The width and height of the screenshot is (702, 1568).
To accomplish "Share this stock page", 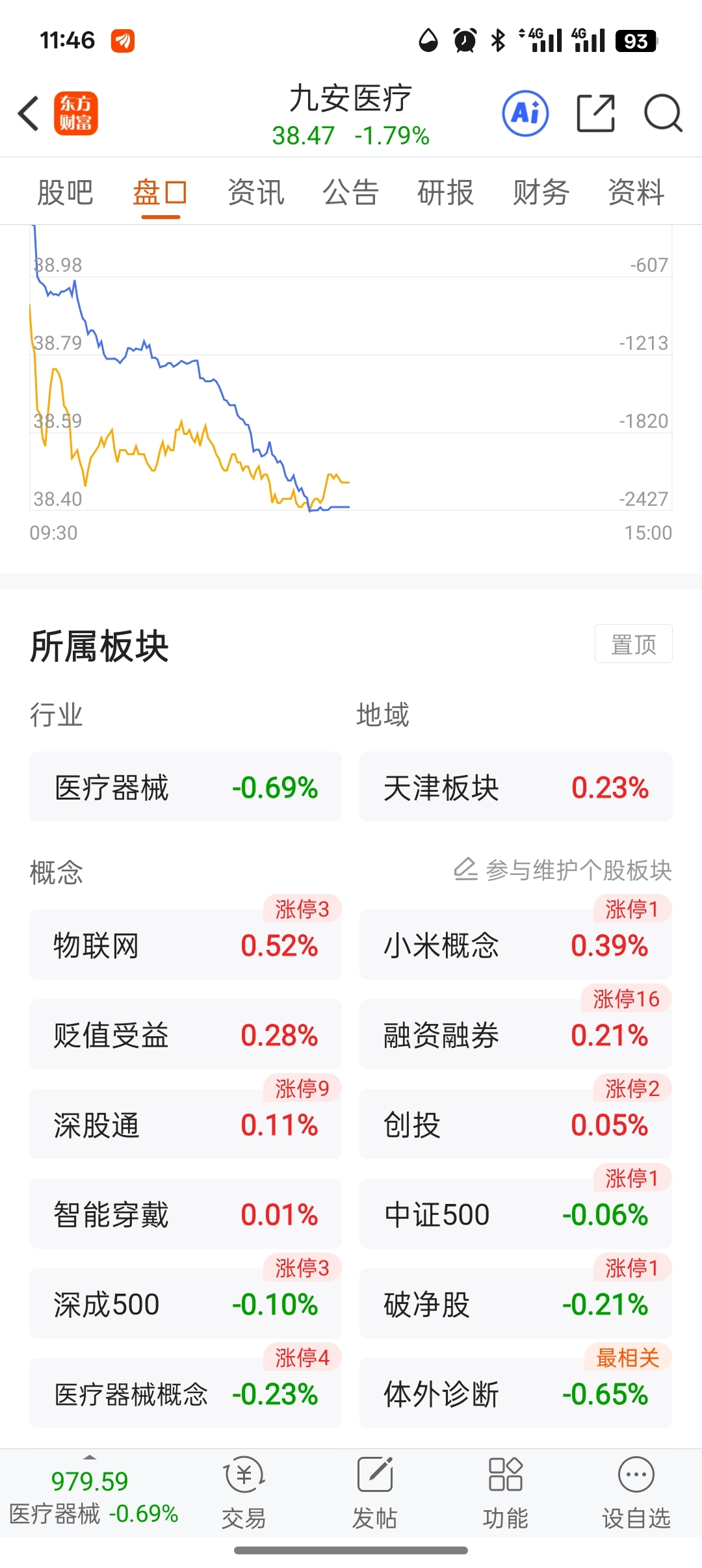I will (x=595, y=114).
